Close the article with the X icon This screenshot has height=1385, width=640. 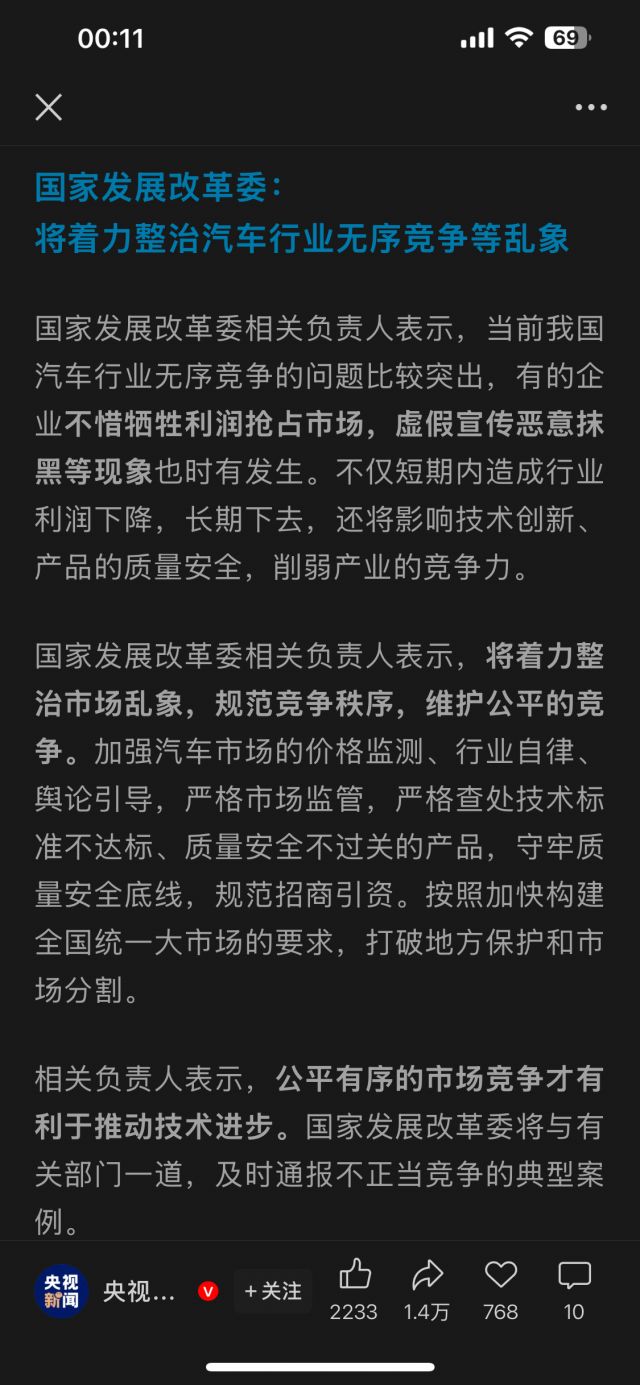click(x=49, y=107)
